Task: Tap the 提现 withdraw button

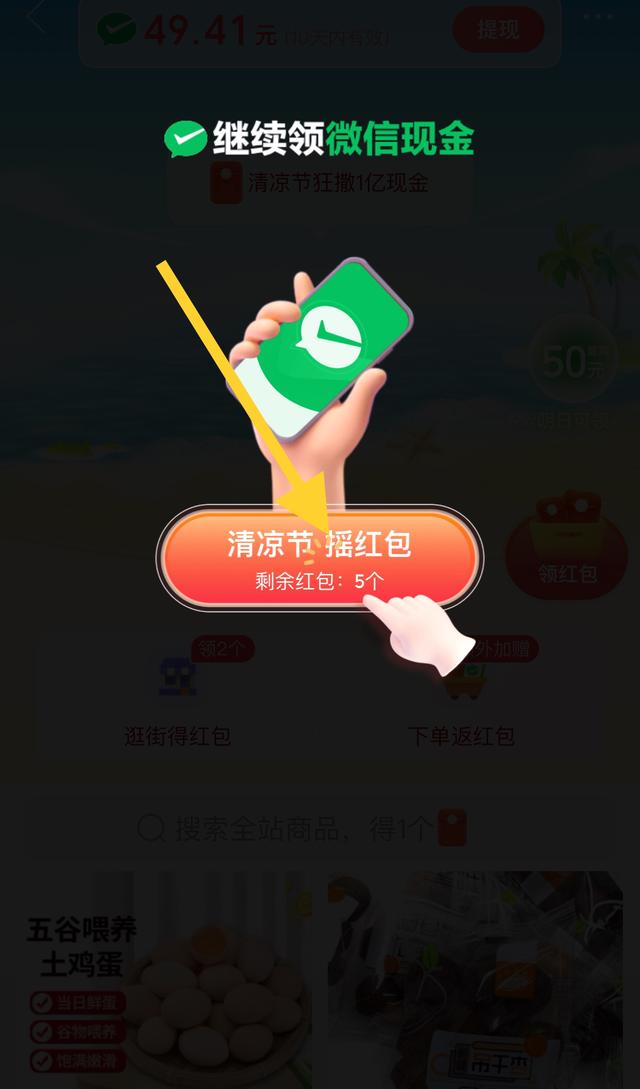Action: coord(498,30)
